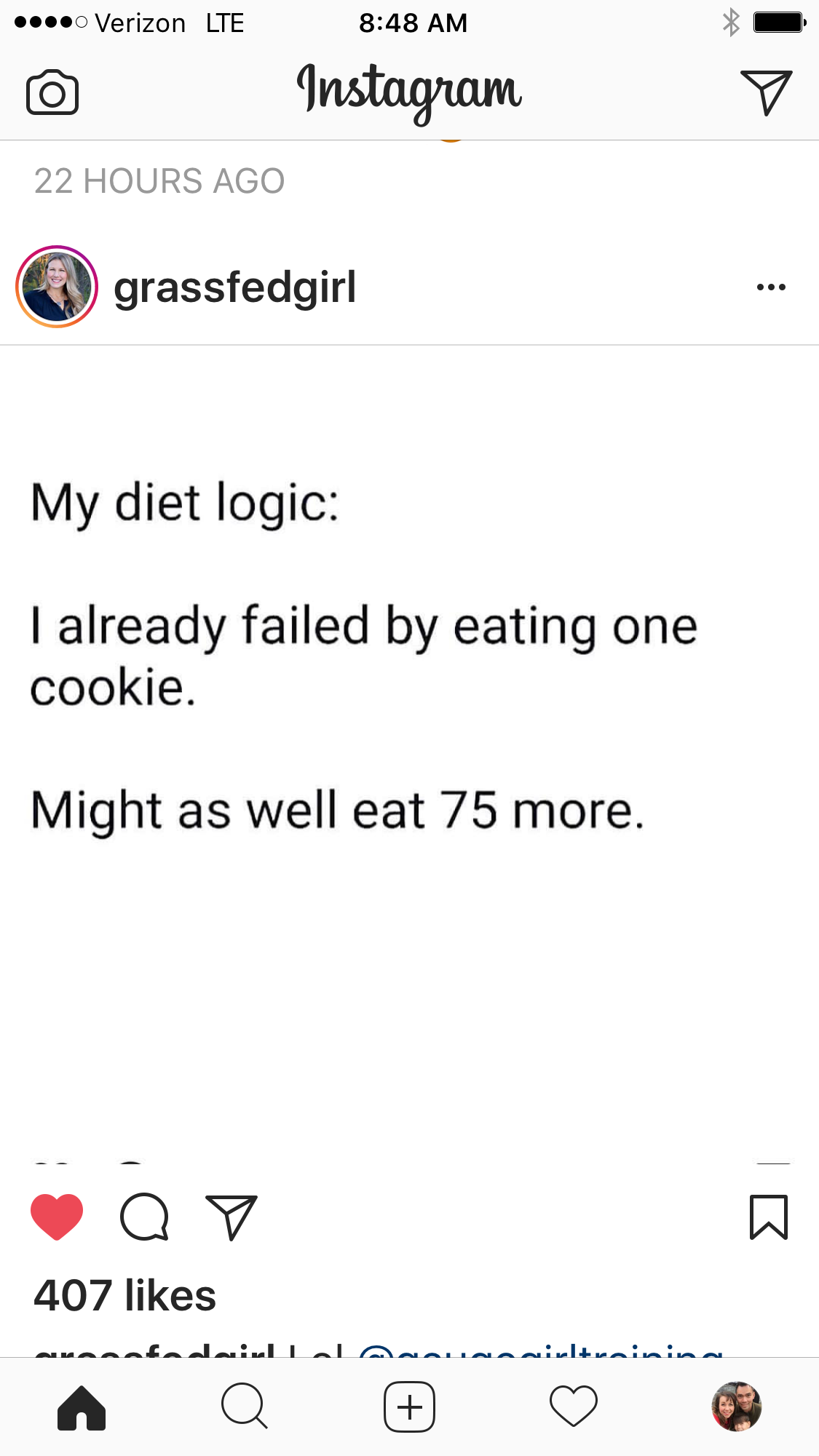Open the post's three-dot options menu
This screenshot has width=819, height=1456.
pyautogui.click(x=771, y=287)
